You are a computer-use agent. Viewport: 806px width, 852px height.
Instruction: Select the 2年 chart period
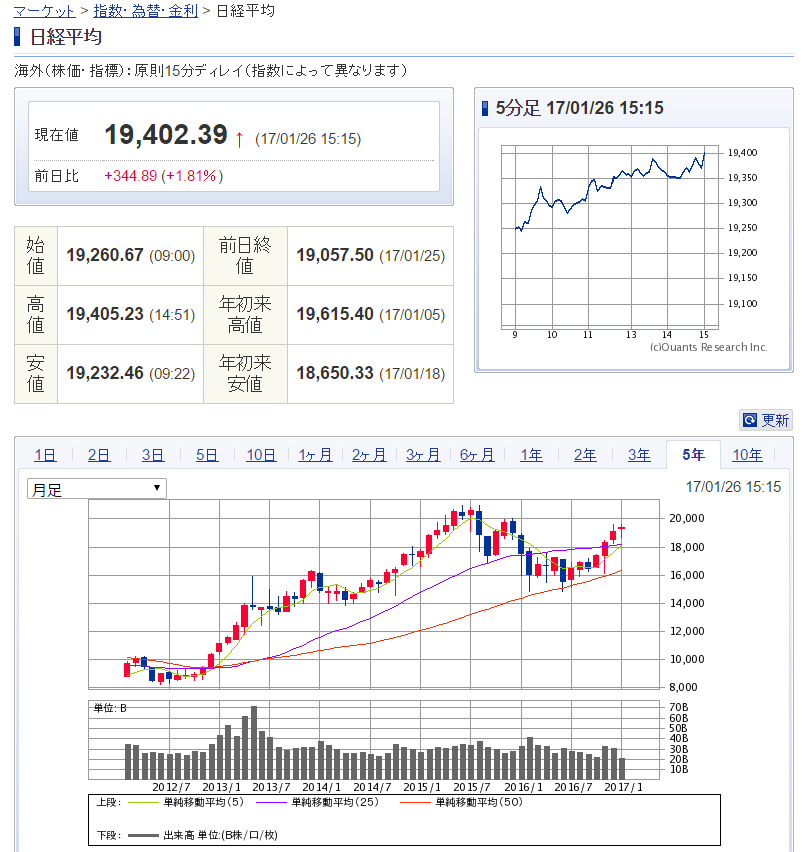pos(585,455)
